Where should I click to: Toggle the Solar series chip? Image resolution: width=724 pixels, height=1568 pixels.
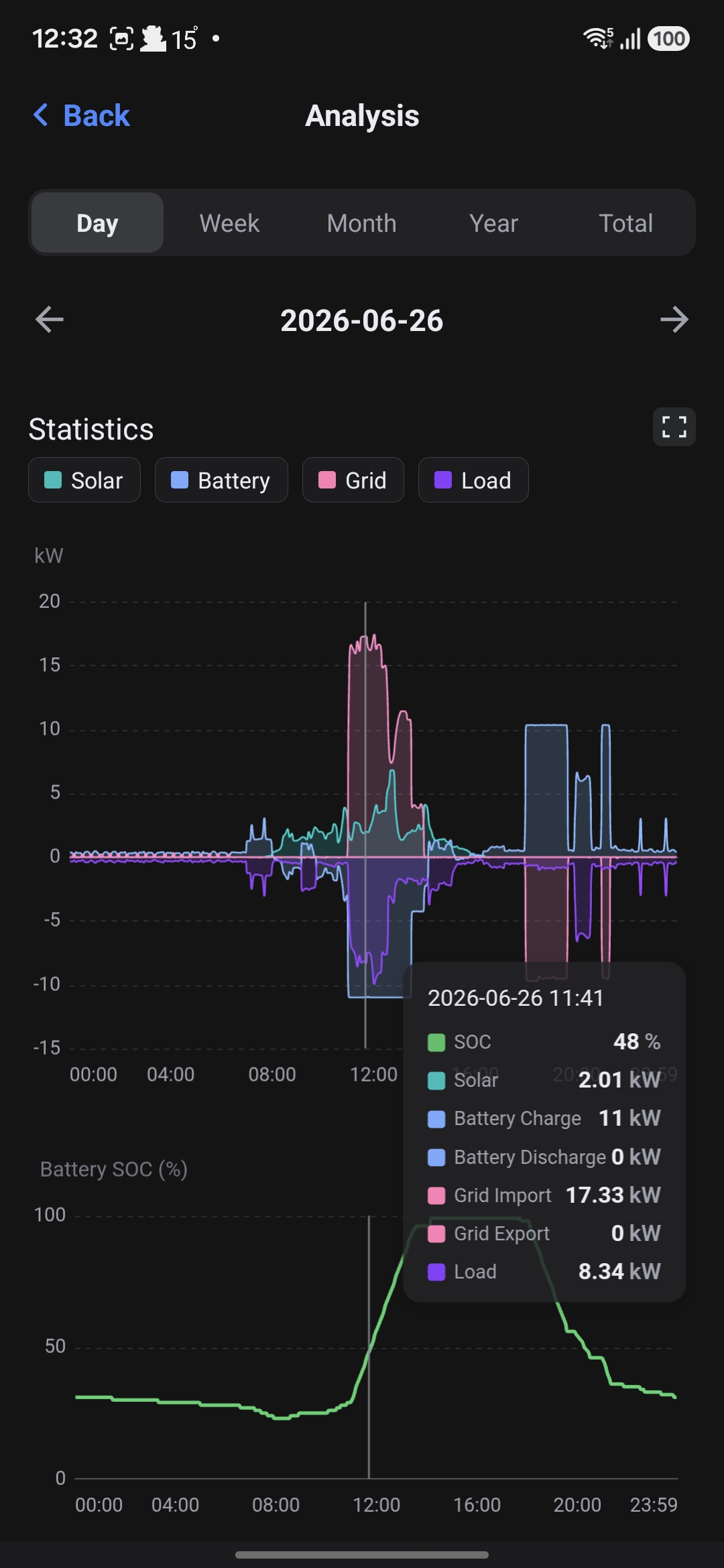[x=84, y=480]
